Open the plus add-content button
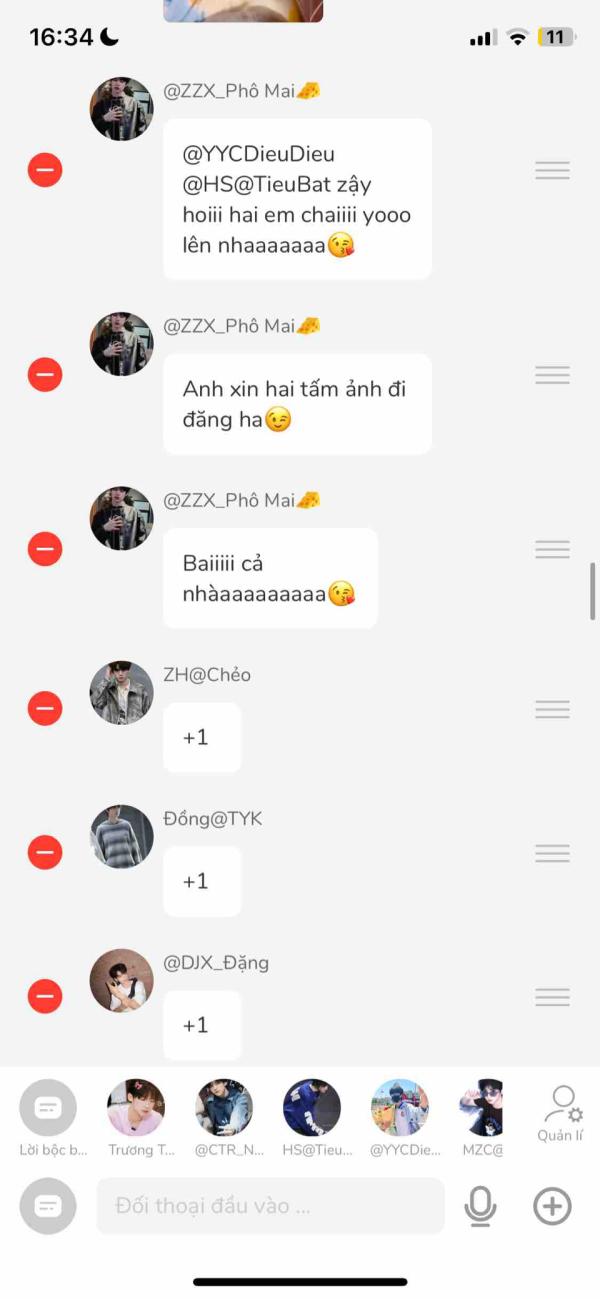 coord(552,1207)
